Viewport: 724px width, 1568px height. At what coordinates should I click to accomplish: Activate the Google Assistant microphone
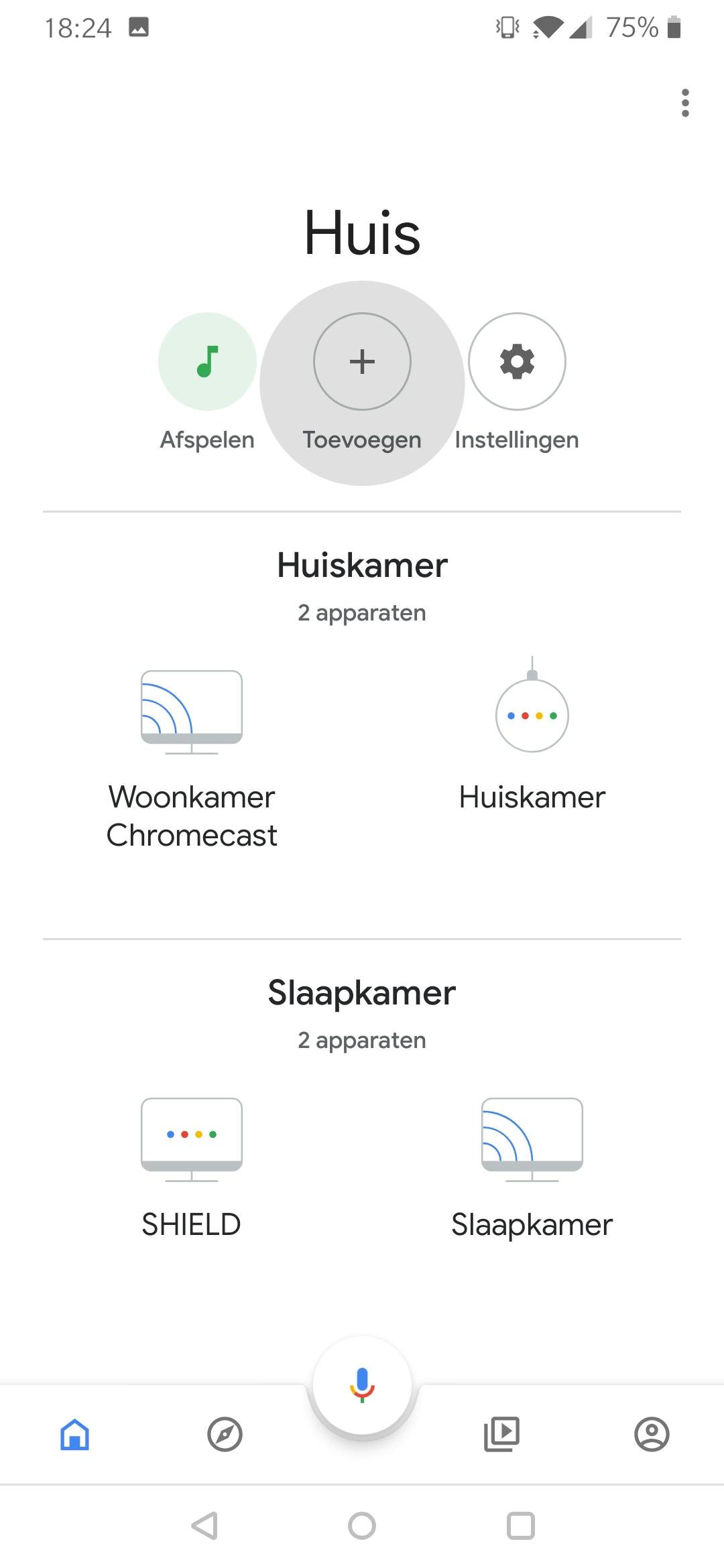click(x=362, y=1386)
